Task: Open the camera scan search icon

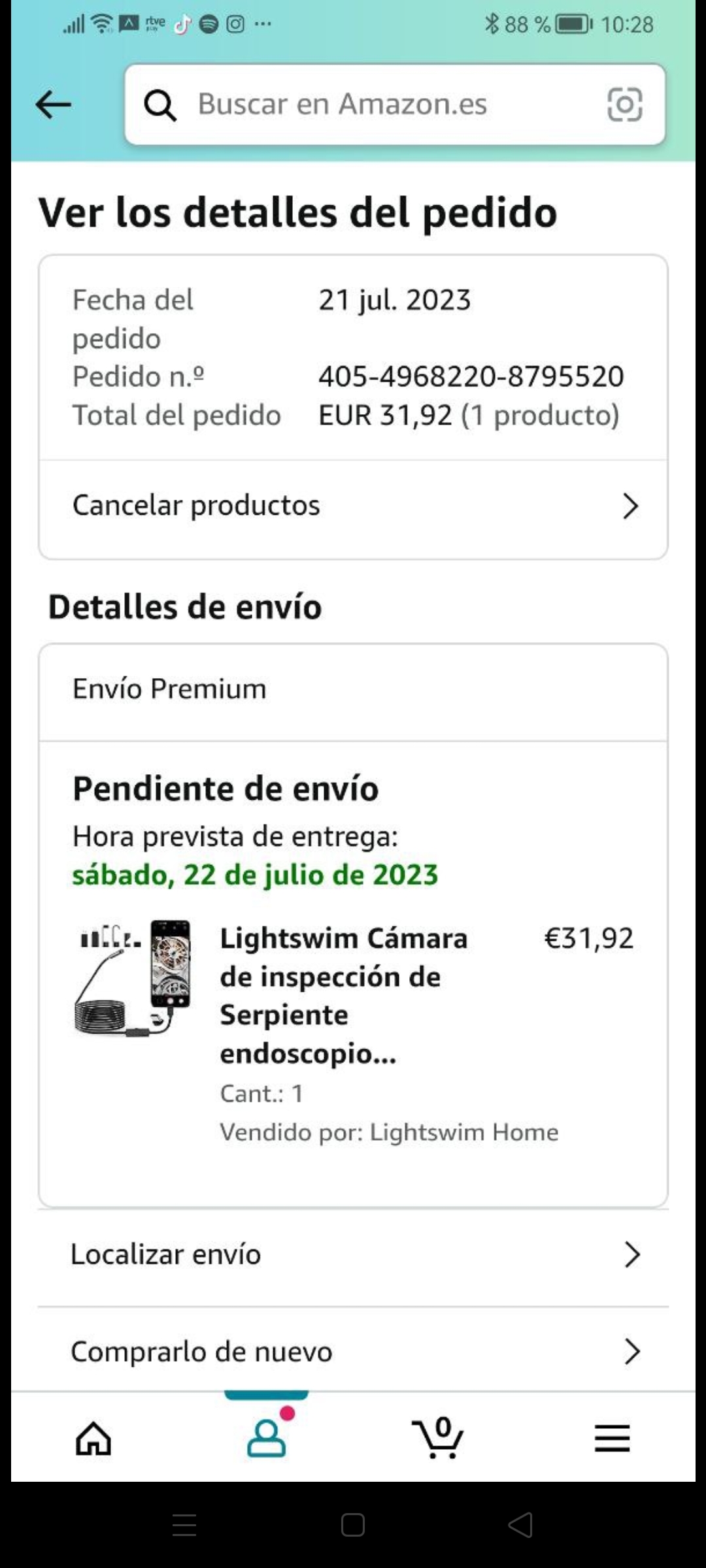Action: pyautogui.click(x=624, y=105)
